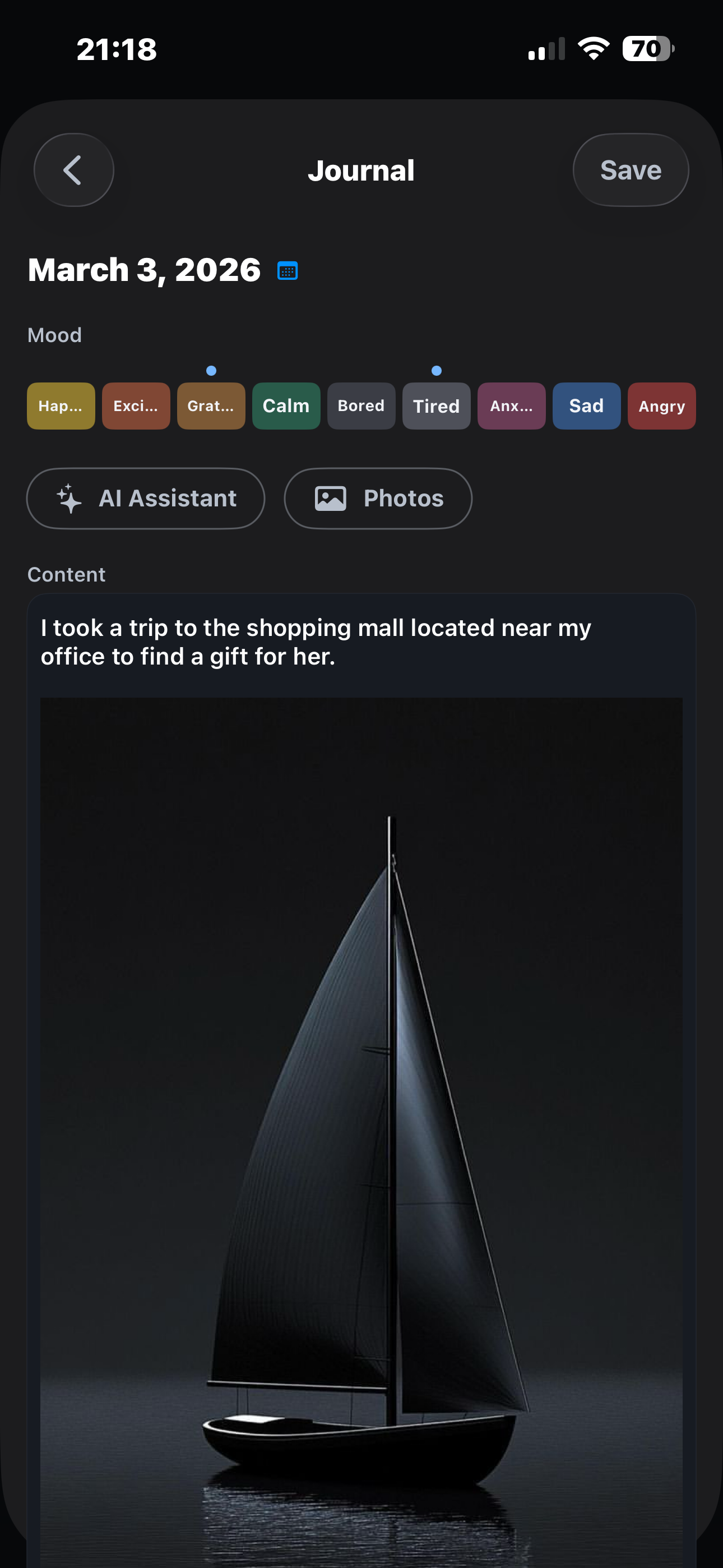
Task: Toggle the Grateful mood chip
Action: pyautogui.click(x=211, y=406)
